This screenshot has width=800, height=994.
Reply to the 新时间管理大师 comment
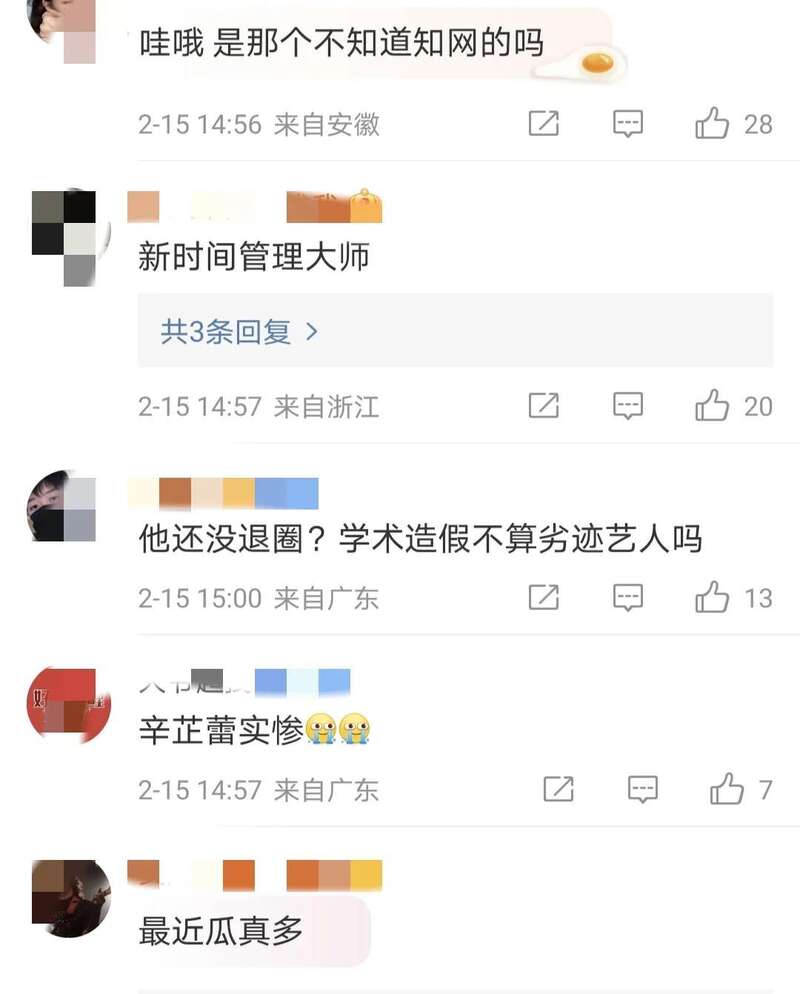pos(627,406)
